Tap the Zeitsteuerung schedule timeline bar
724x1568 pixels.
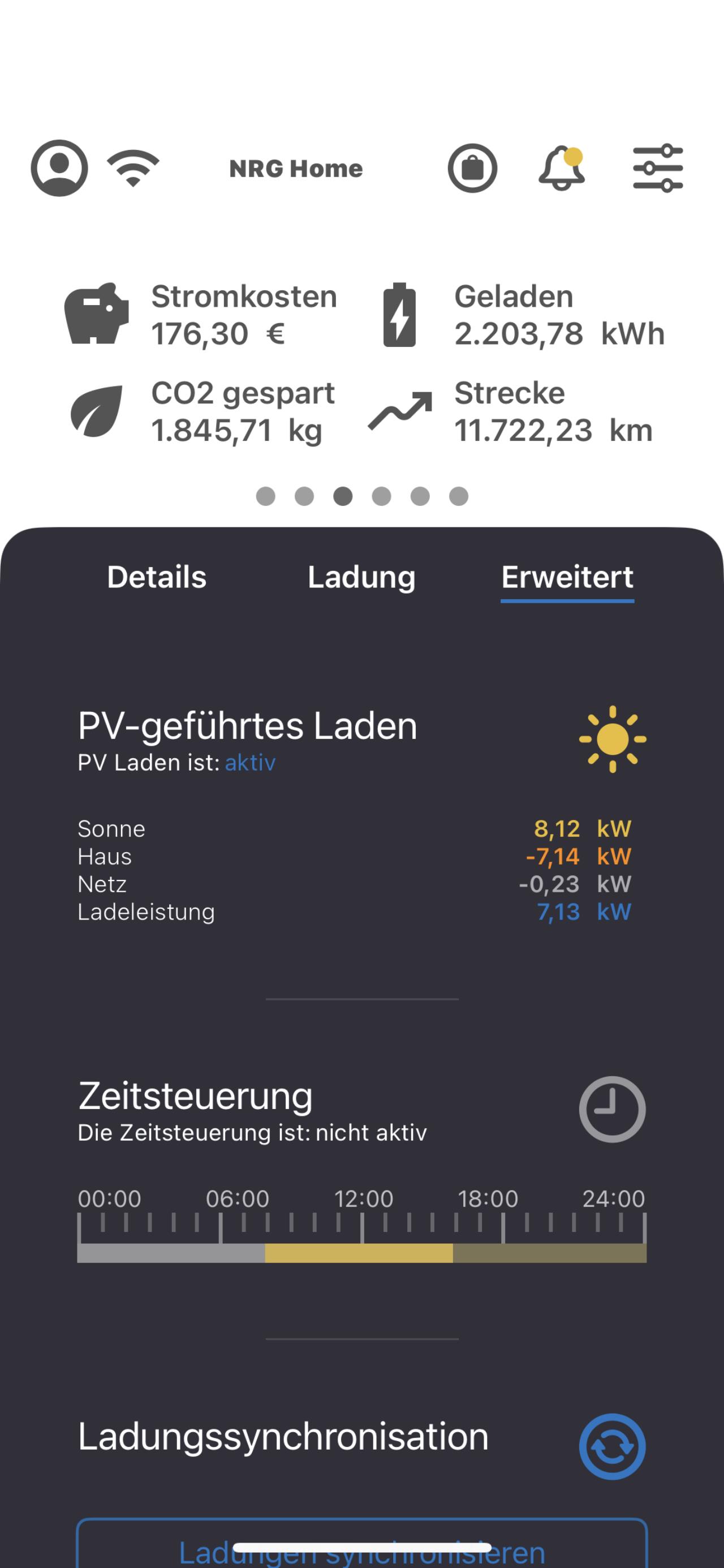[361, 1253]
